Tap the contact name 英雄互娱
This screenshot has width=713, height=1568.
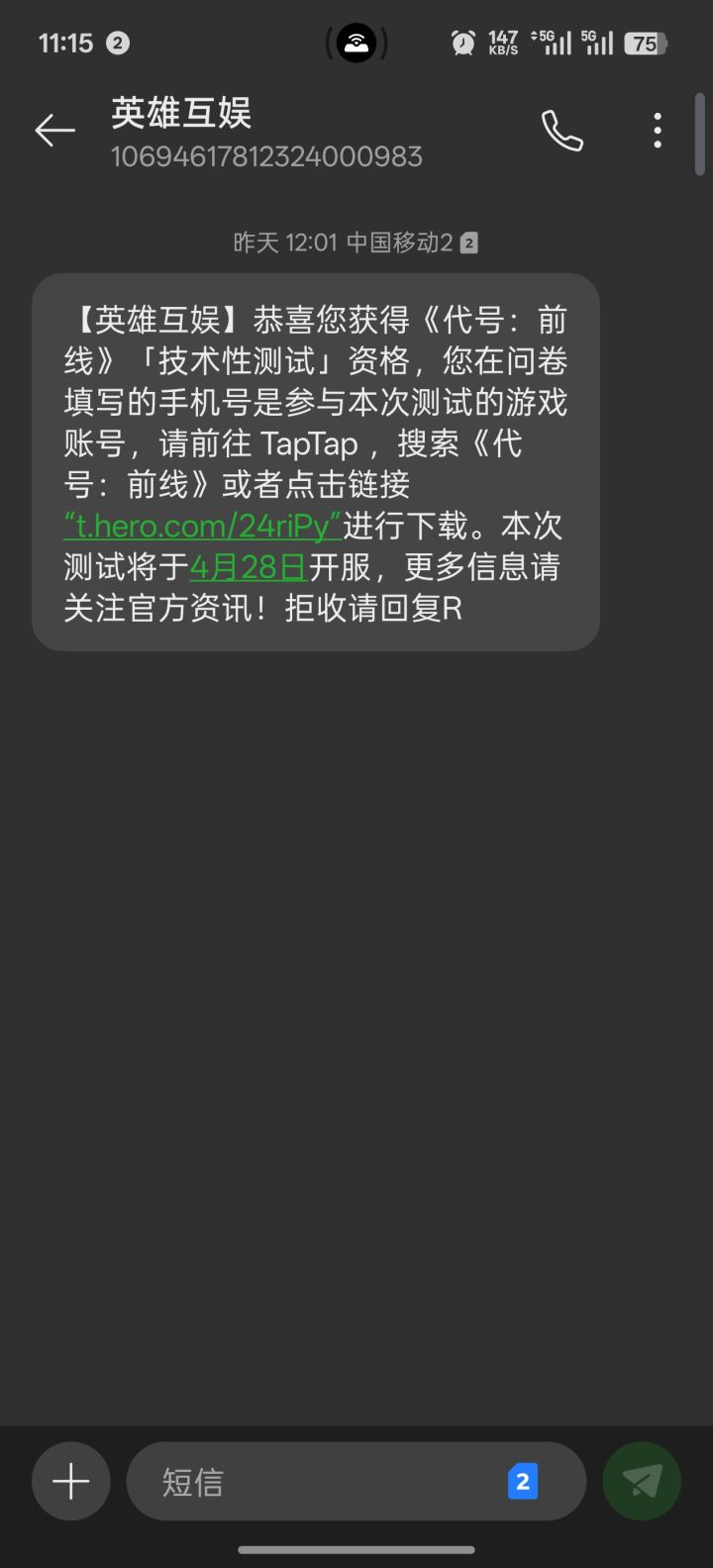(180, 114)
